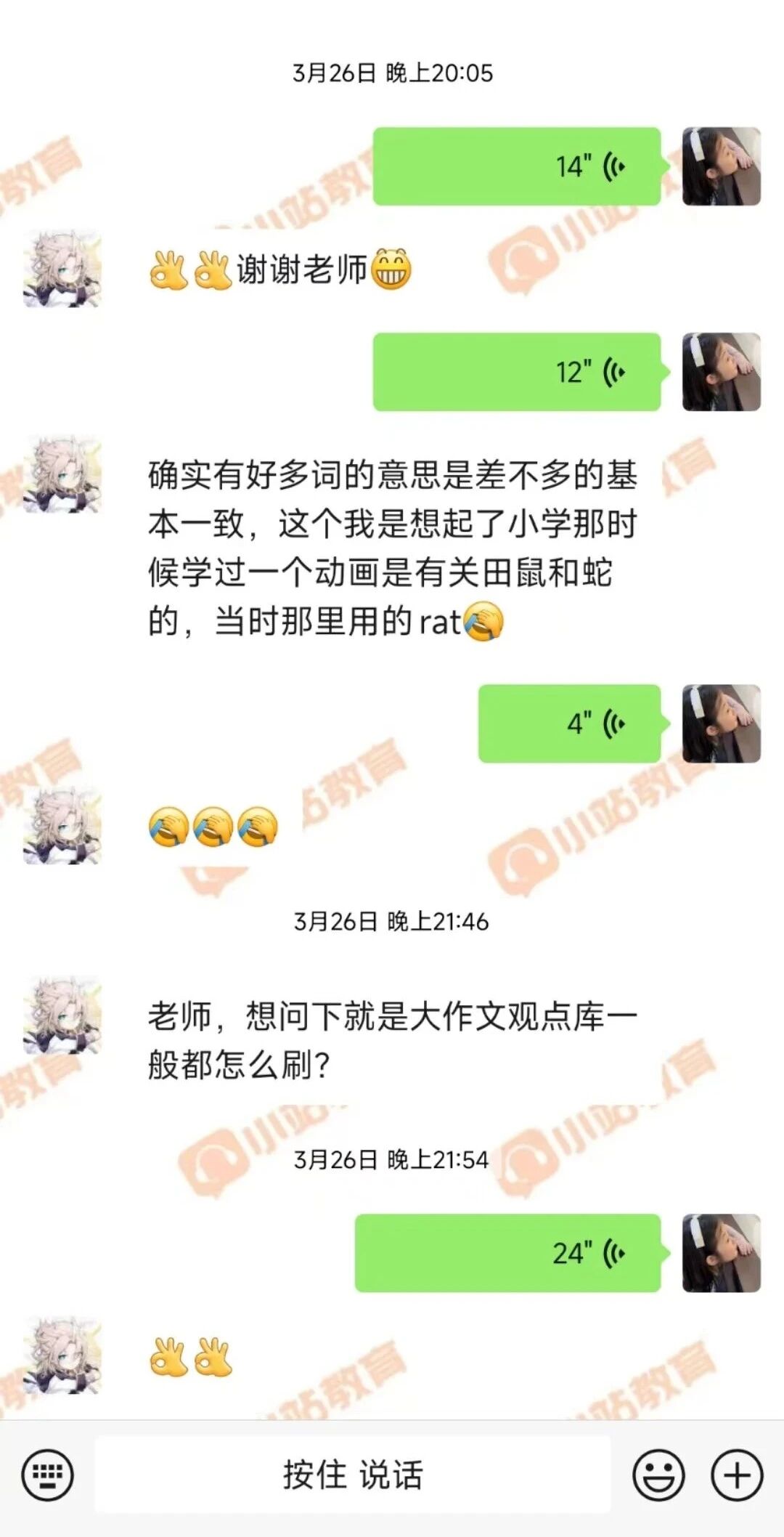
Task: Open the emoji sticker panel
Action: click(x=658, y=1475)
